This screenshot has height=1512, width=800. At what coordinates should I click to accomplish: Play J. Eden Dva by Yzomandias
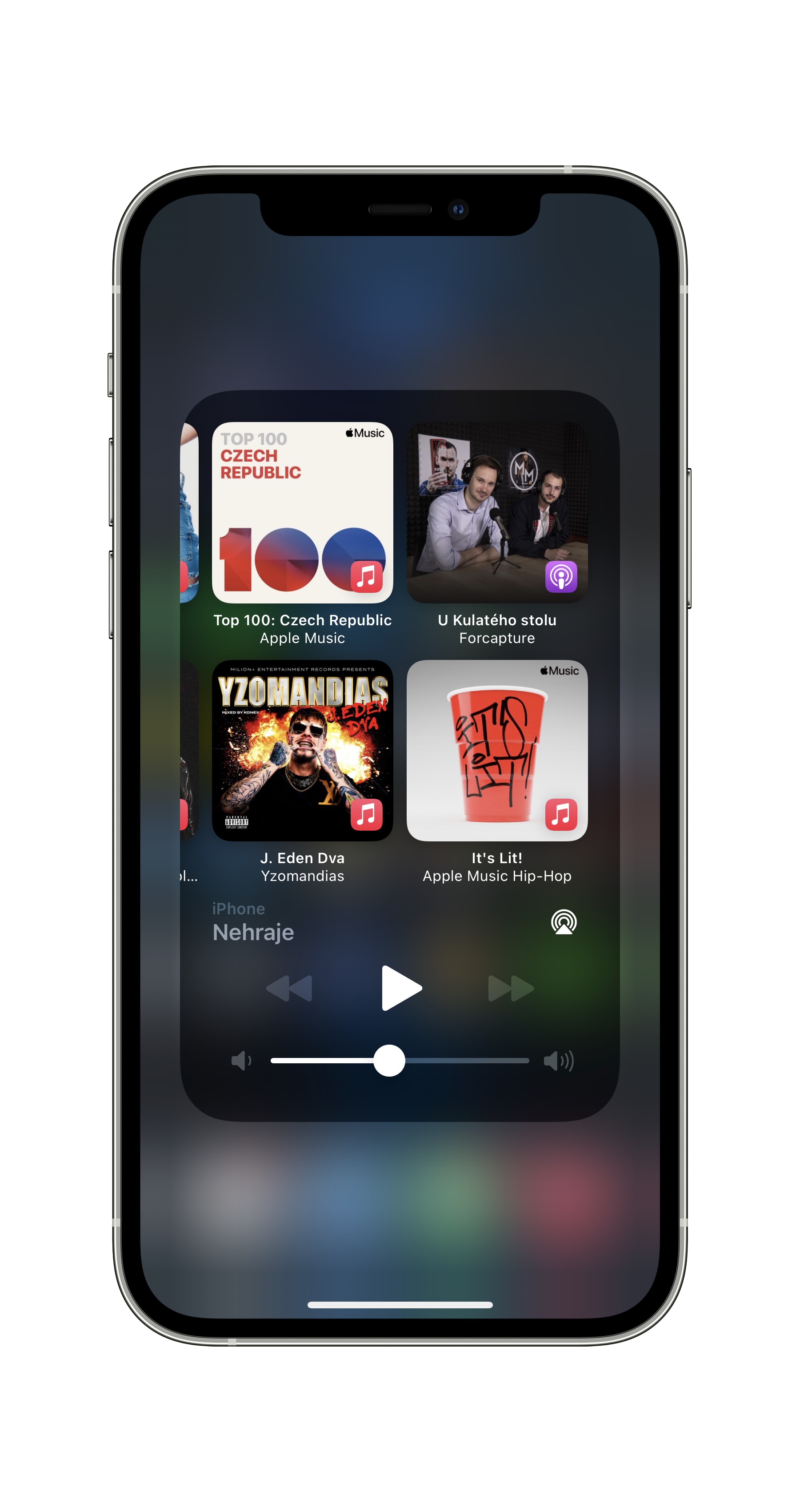point(302,750)
